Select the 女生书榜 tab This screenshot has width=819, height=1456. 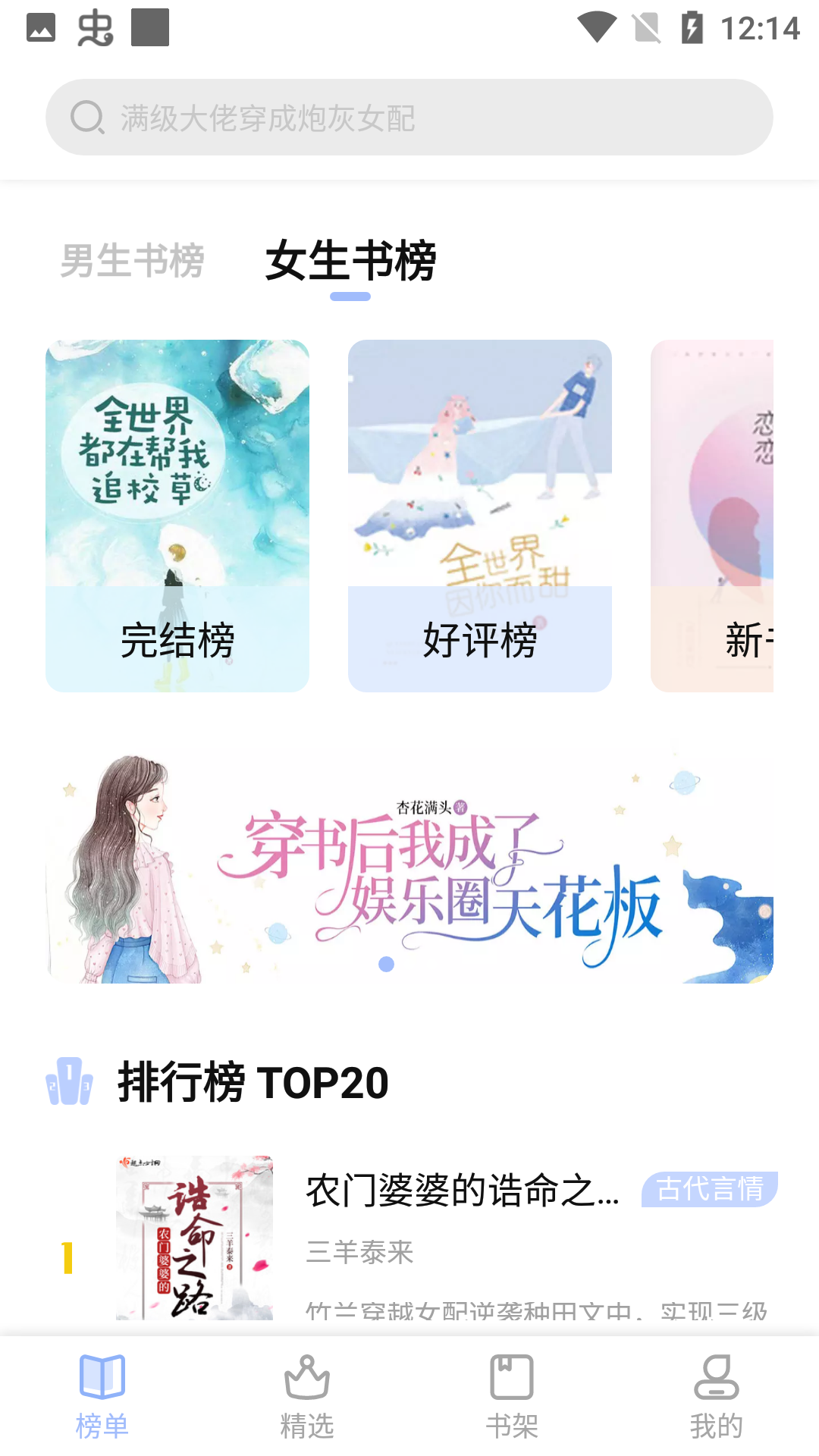point(350,261)
